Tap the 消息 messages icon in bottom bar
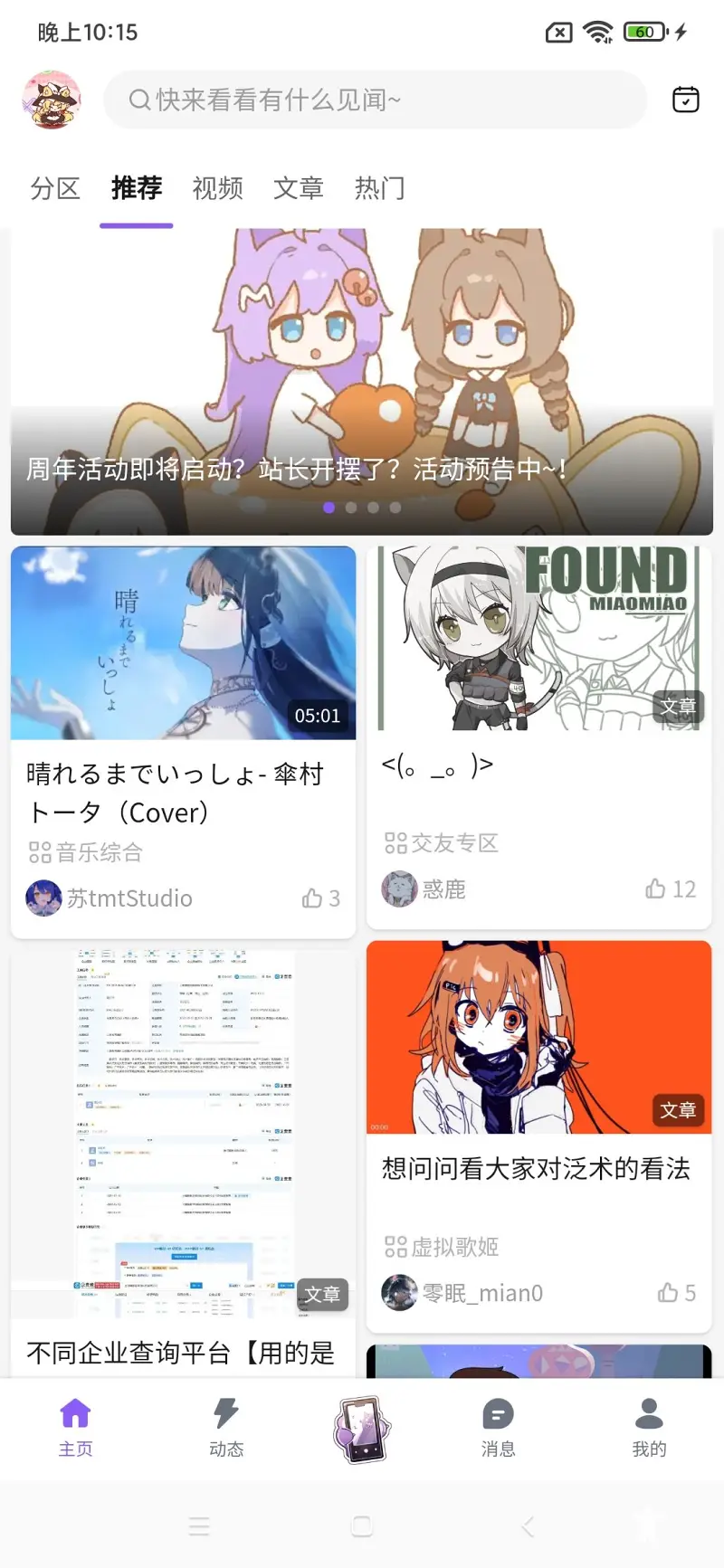Image resolution: width=724 pixels, height=1568 pixels. point(497,1412)
